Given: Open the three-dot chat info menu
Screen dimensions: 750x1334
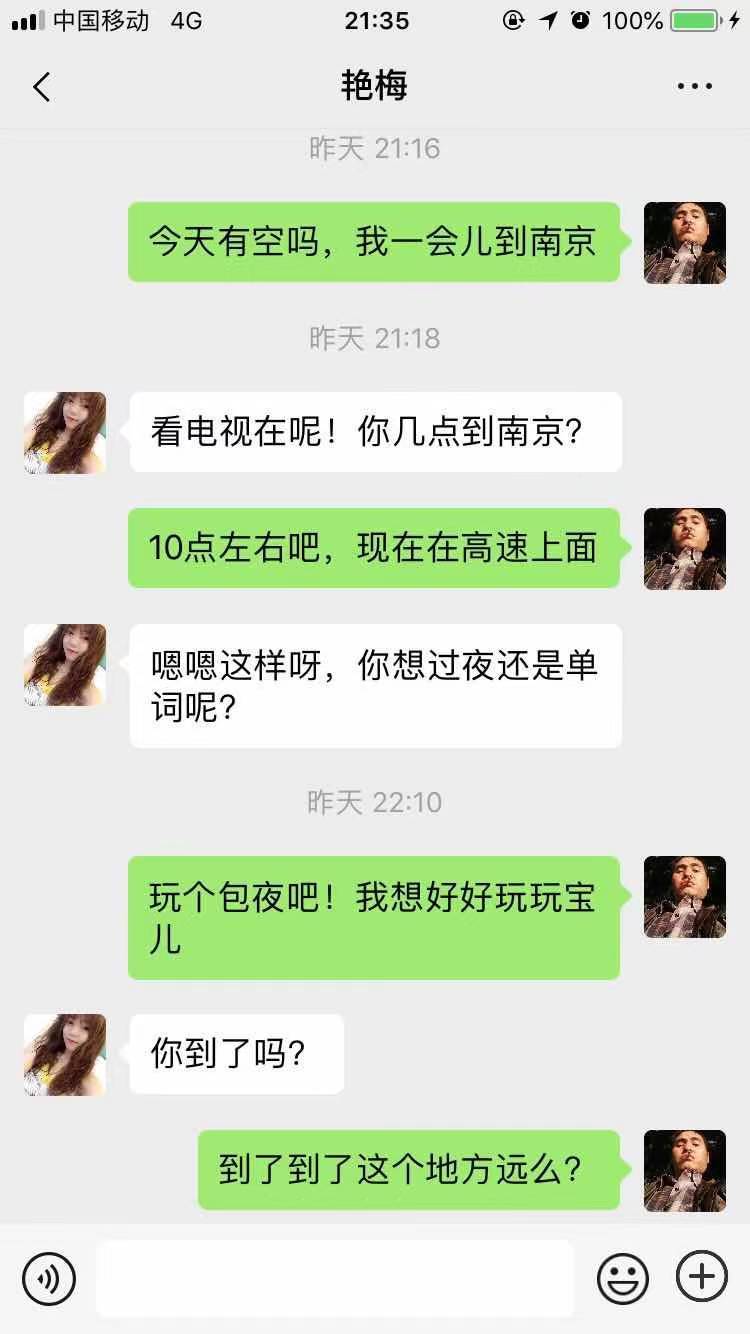Looking at the screenshot, I should coord(694,87).
